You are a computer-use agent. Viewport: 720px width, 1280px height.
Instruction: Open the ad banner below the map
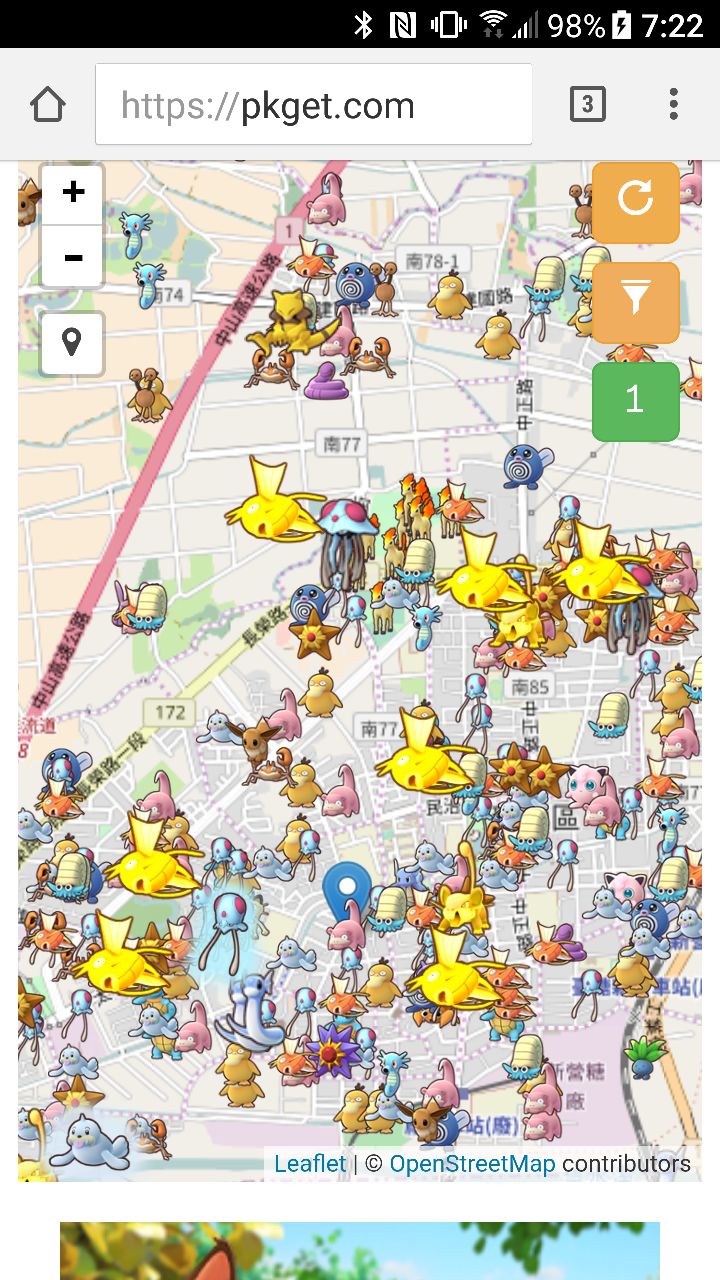(360, 1250)
